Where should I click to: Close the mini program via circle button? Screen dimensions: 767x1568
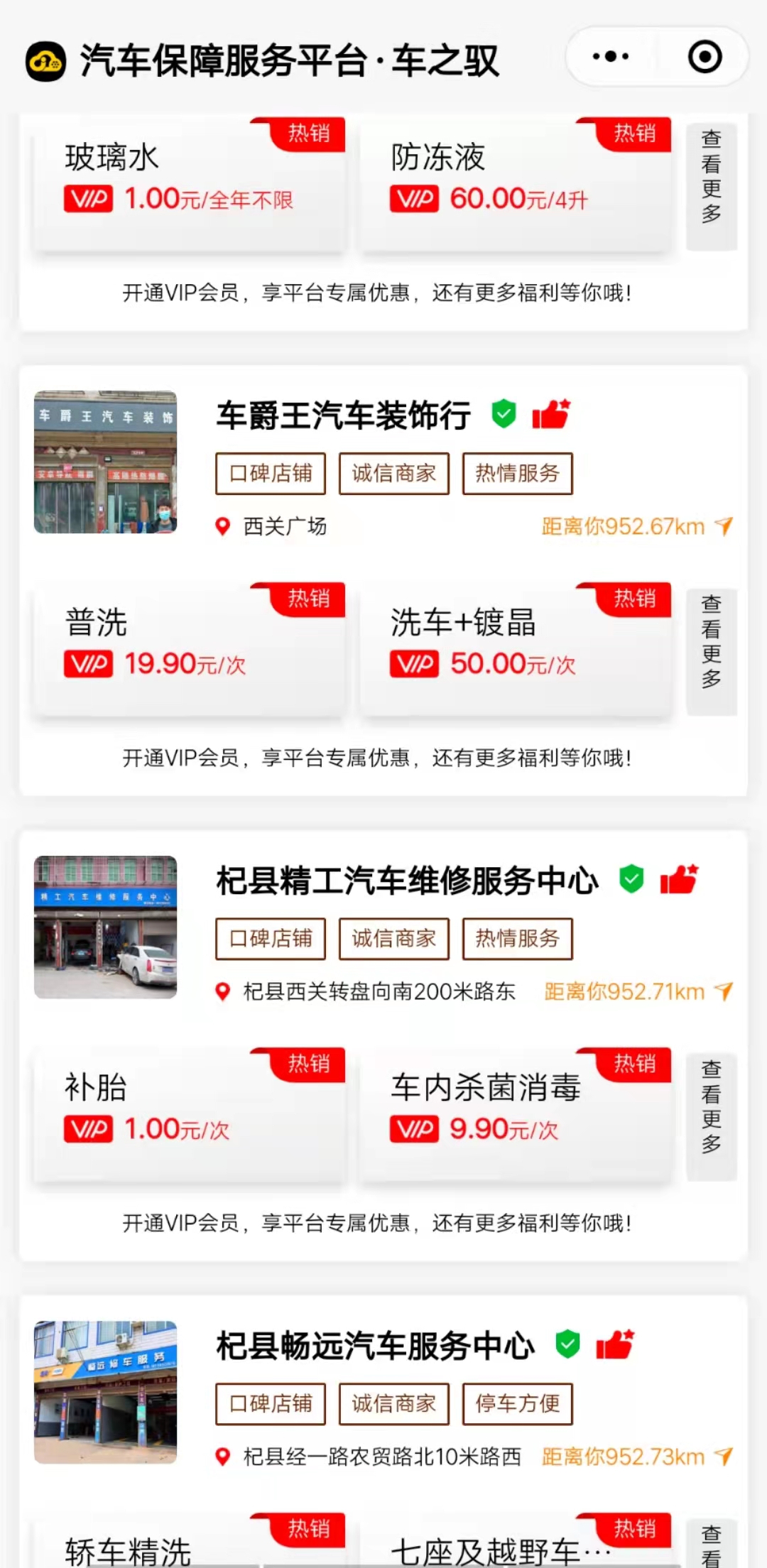[705, 57]
